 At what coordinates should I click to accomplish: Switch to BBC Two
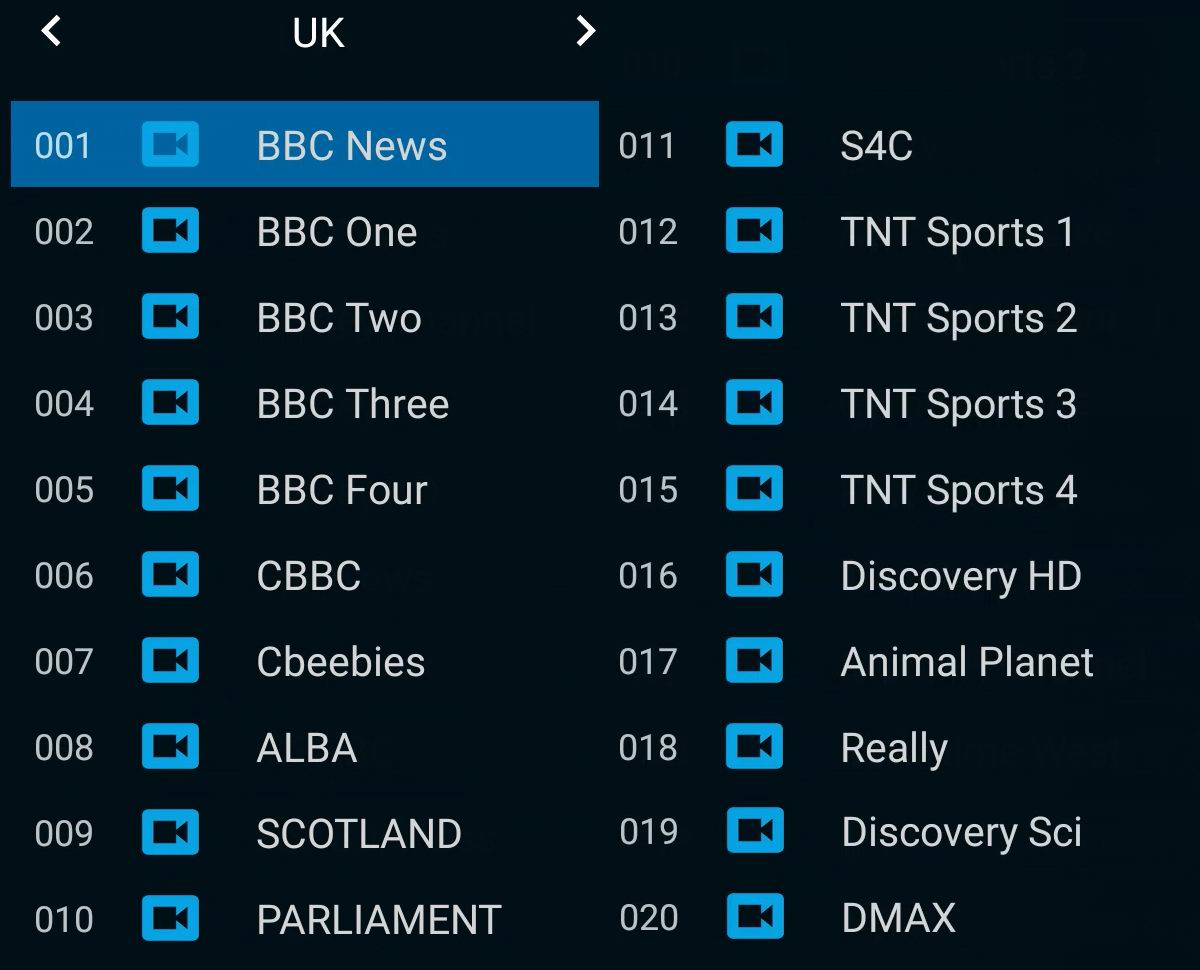(339, 318)
